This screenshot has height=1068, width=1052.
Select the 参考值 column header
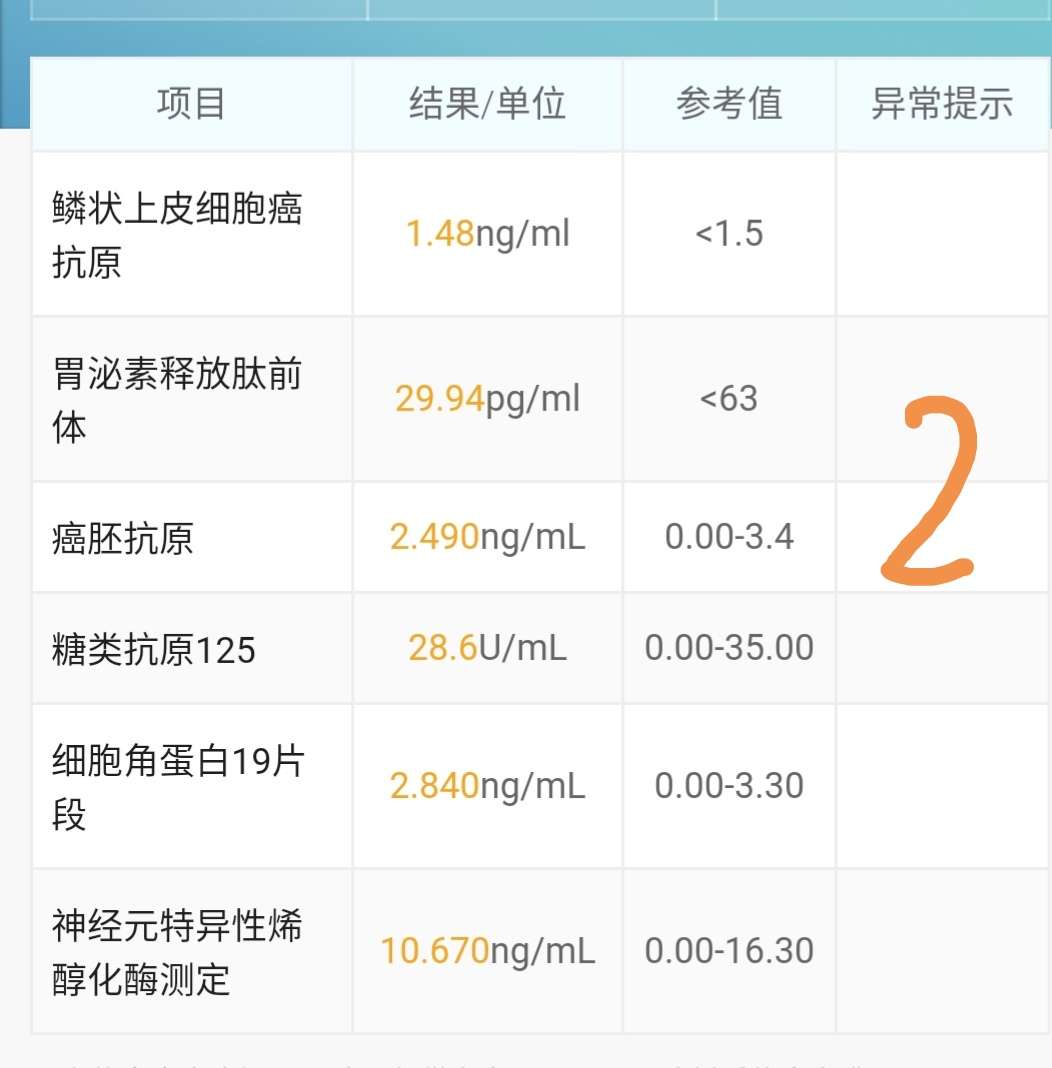[x=729, y=104]
